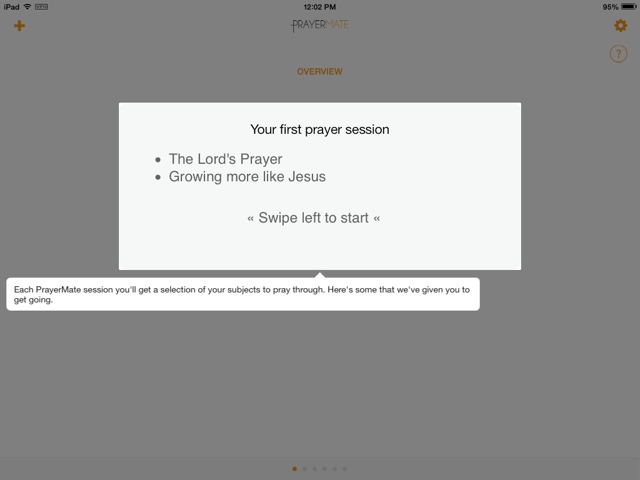
Task: Open the settings gear
Action: pos(620,26)
